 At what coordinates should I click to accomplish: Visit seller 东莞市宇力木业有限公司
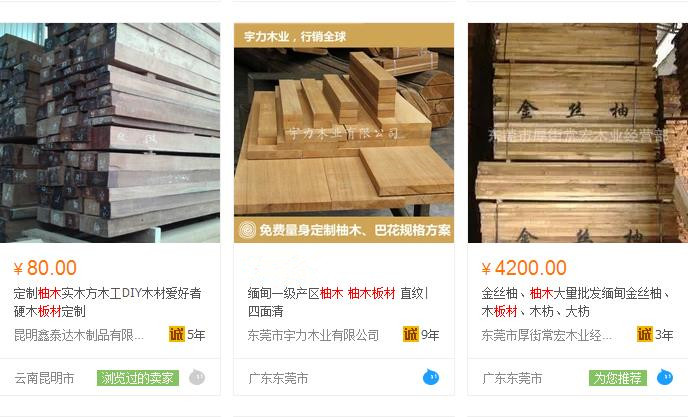click(x=314, y=335)
